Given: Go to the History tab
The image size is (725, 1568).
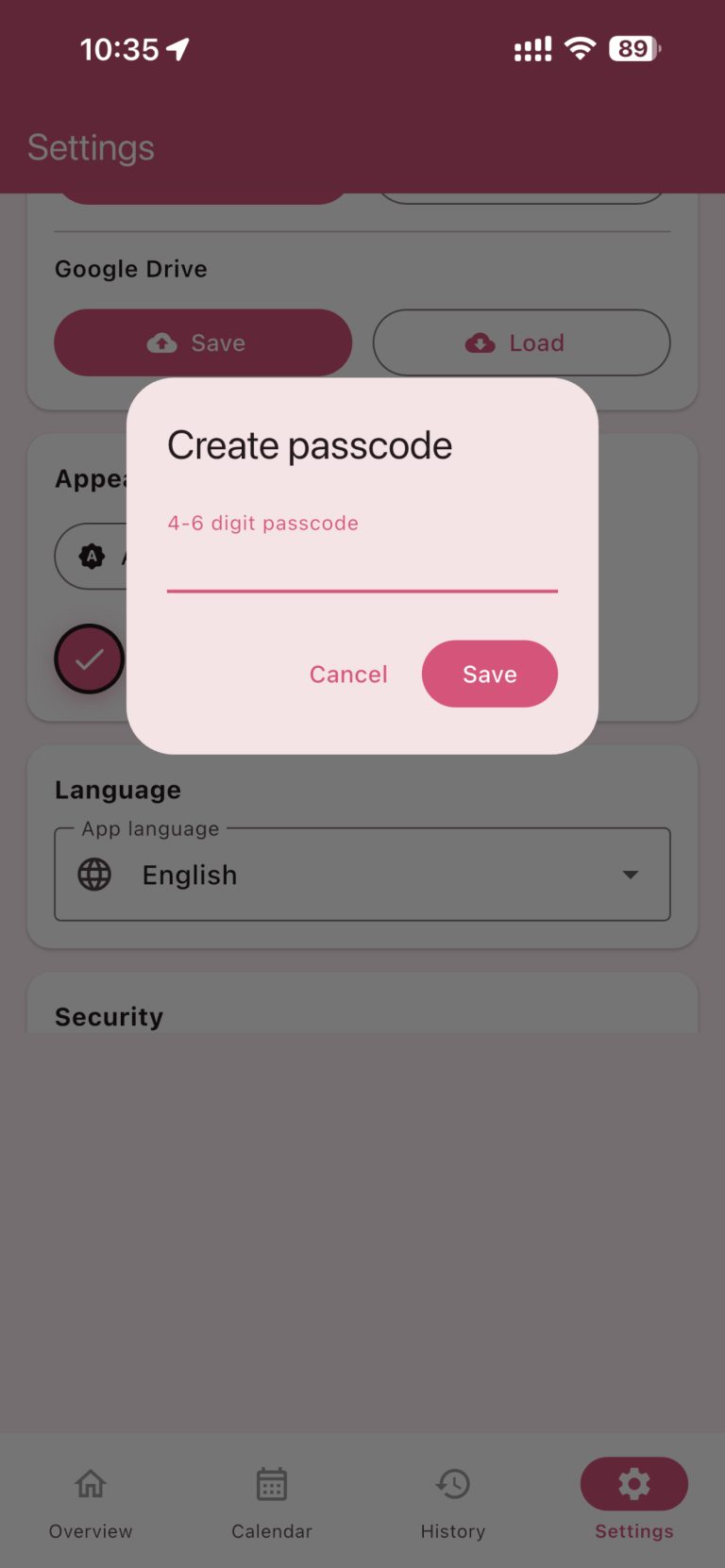Looking at the screenshot, I should [x=453, y=1503].
